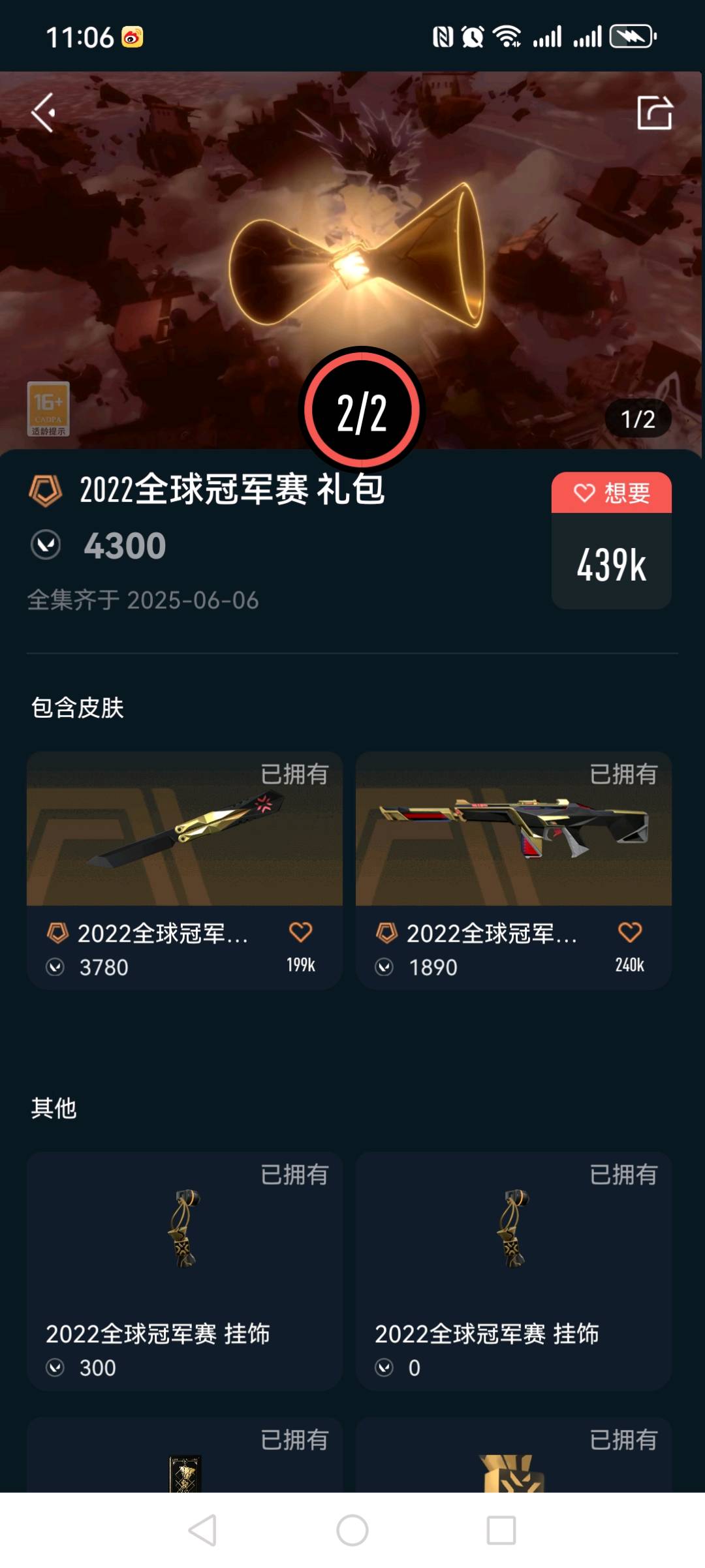705x1568 pixels.
Task: Tap the system home button
Action: [x=352, y=1530]
